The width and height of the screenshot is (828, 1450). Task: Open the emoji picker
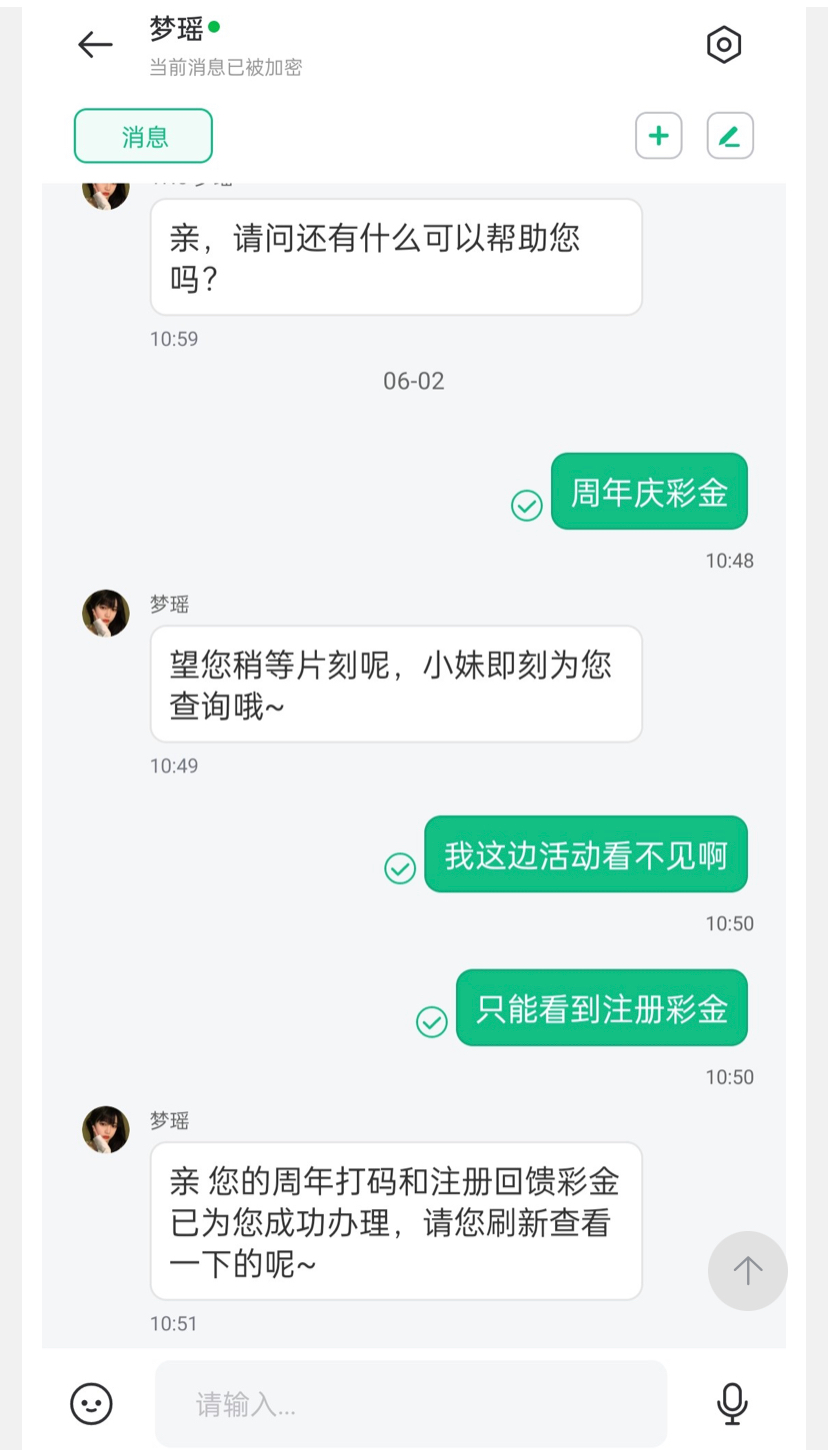(x=91, y=1403)
